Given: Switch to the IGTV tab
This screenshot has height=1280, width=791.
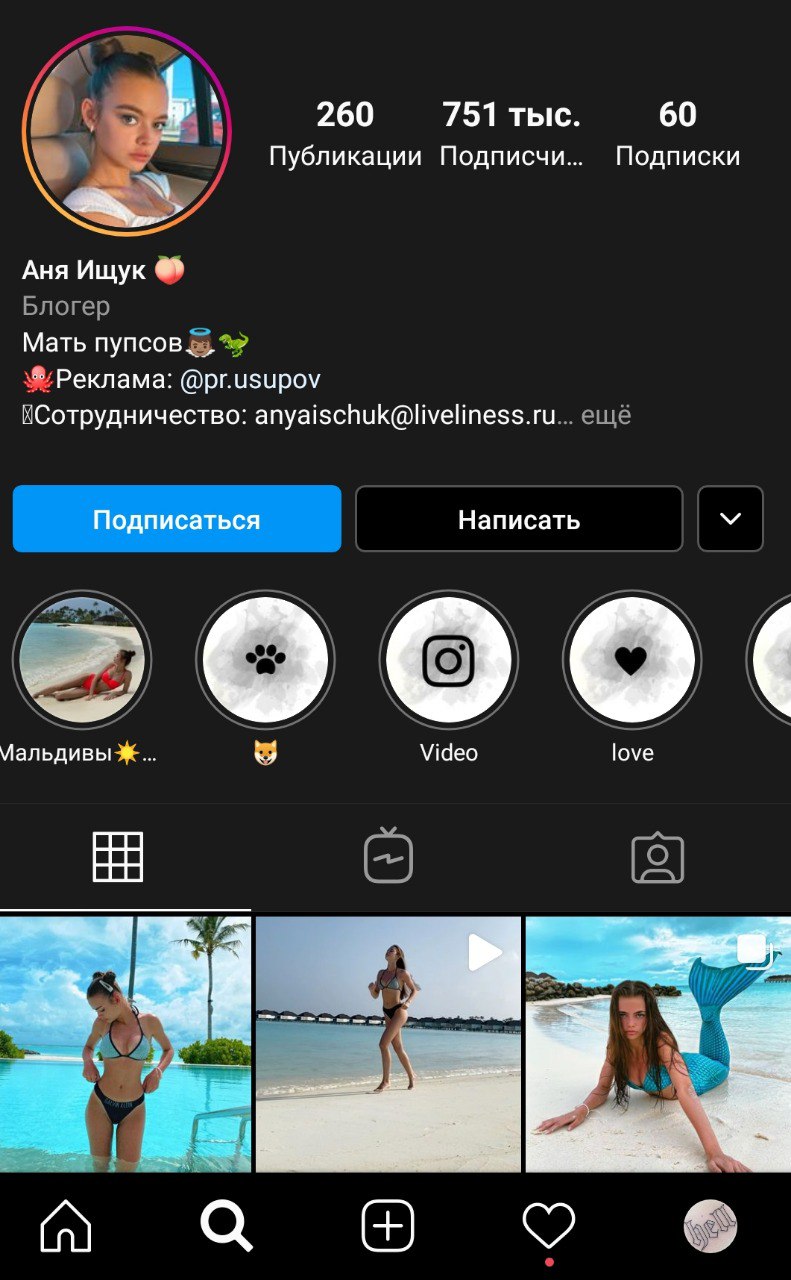Looking at the screenshot, I should 388,856.
